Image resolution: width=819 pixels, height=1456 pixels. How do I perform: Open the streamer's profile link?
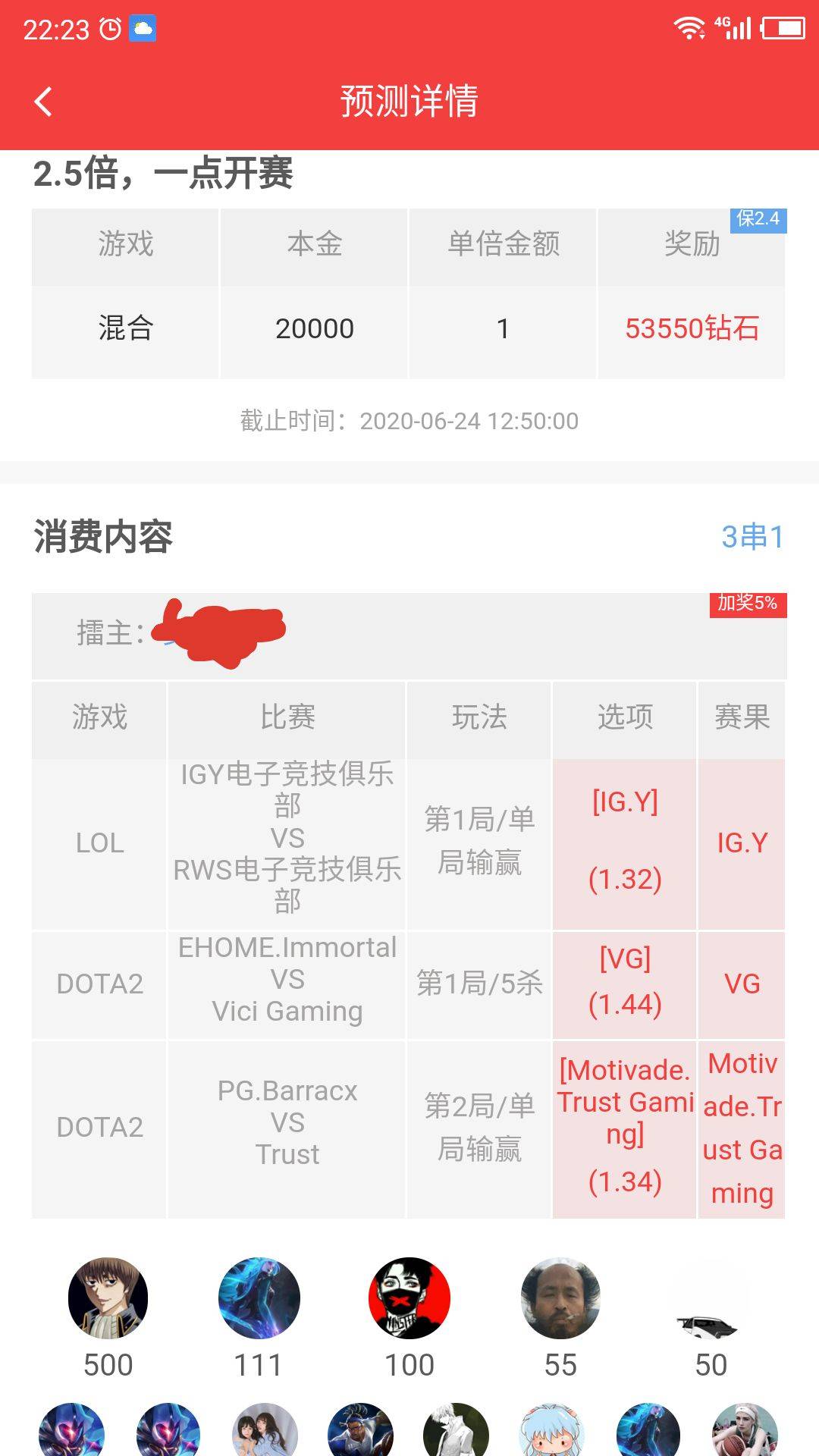click(x=218, y=632)
